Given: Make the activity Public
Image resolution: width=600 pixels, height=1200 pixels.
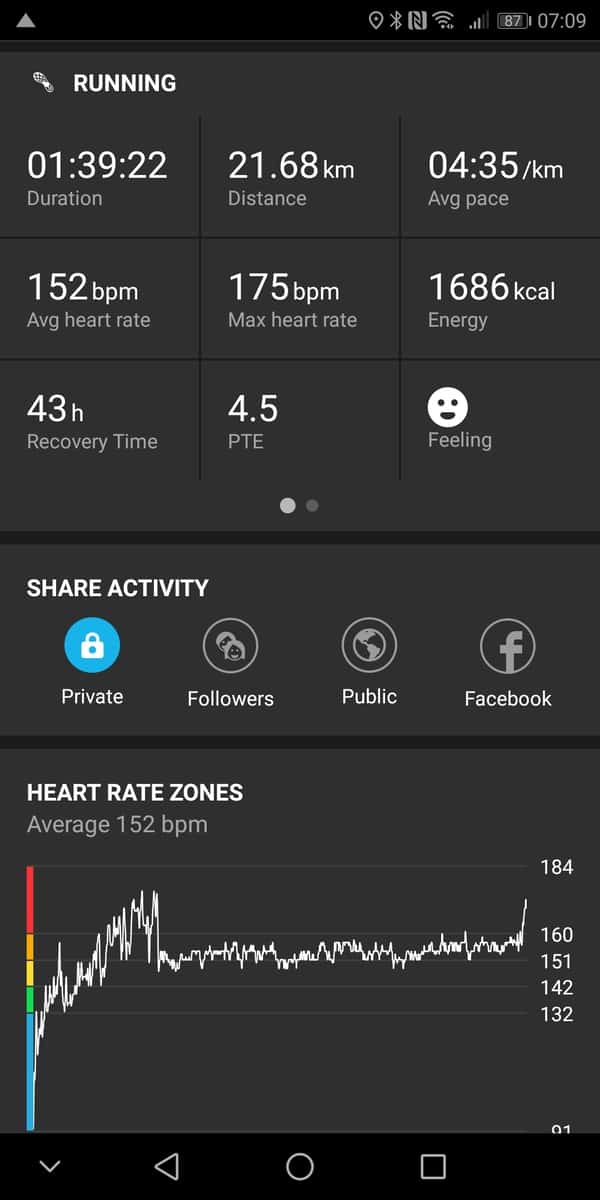Looking at the screenshot, I should point(369,645).
